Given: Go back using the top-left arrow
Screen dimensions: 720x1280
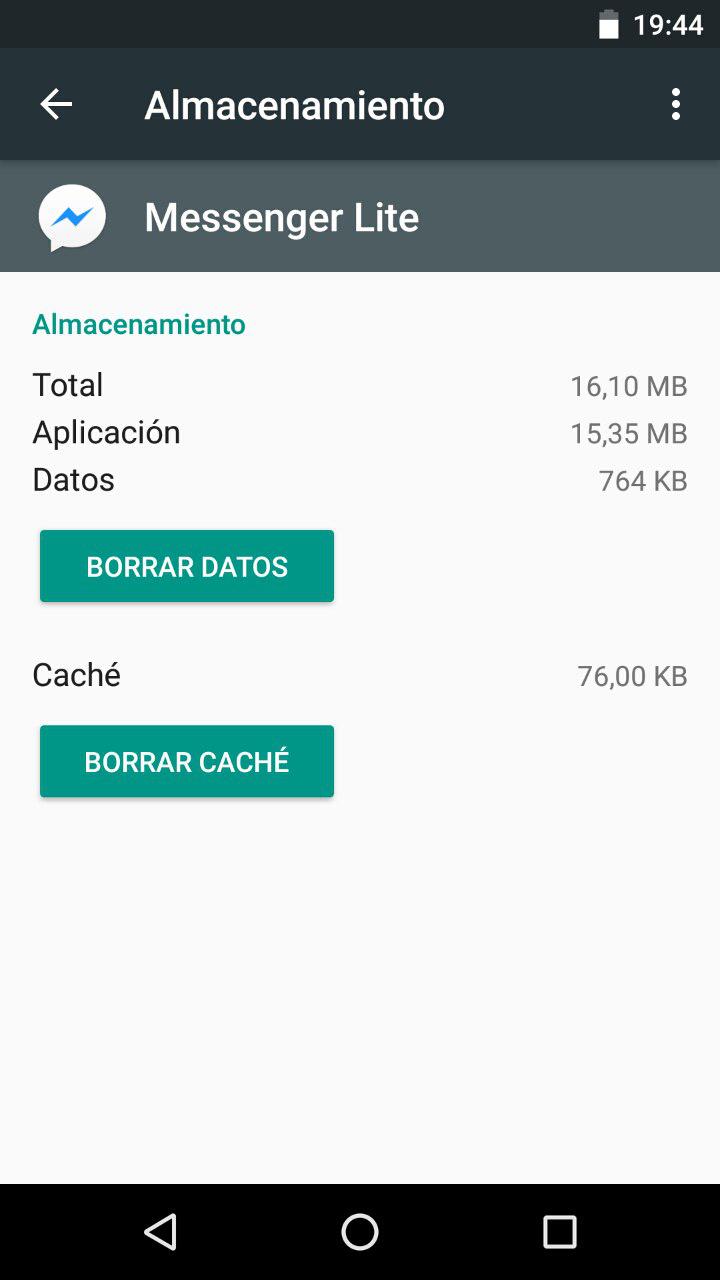Looking at the screenshot, I should tap(56, 104).
